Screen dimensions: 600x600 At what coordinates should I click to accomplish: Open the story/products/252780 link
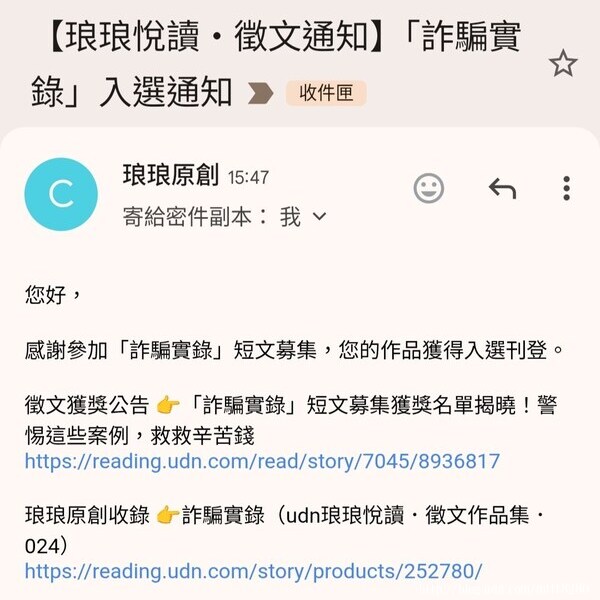click(x=253, y=571)
